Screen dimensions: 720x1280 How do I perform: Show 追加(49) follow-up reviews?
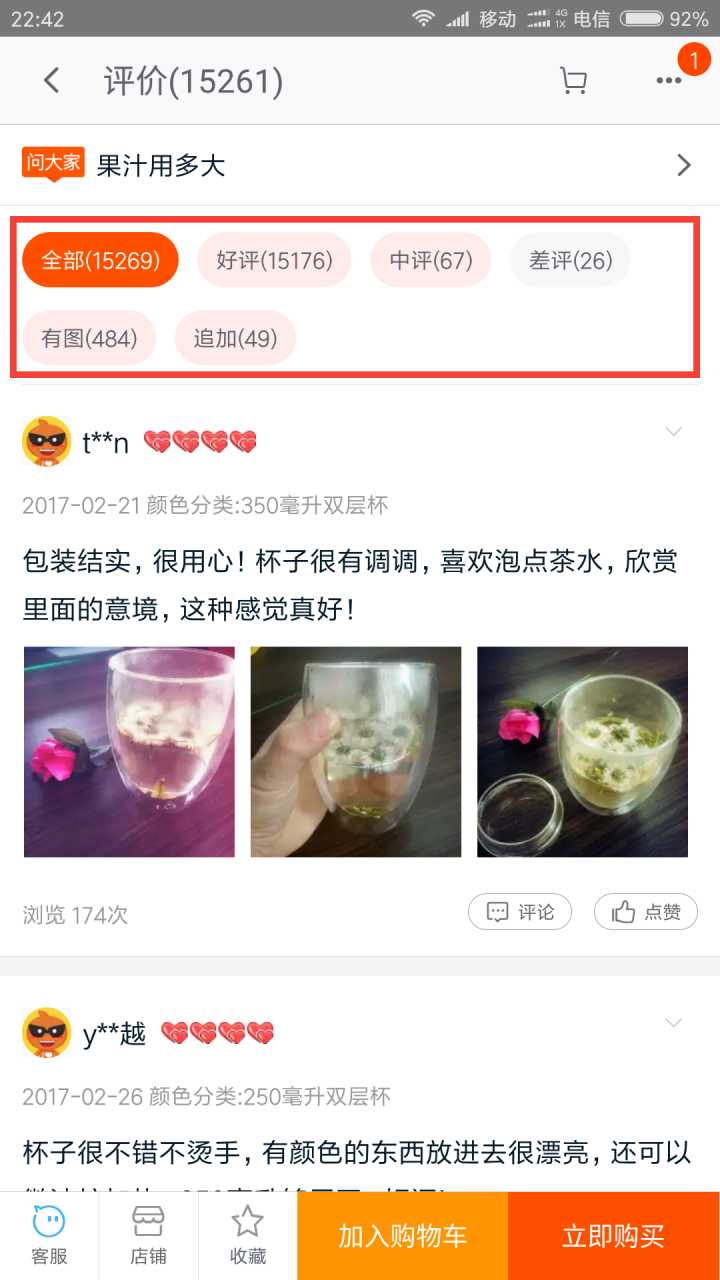pos(235,338)
